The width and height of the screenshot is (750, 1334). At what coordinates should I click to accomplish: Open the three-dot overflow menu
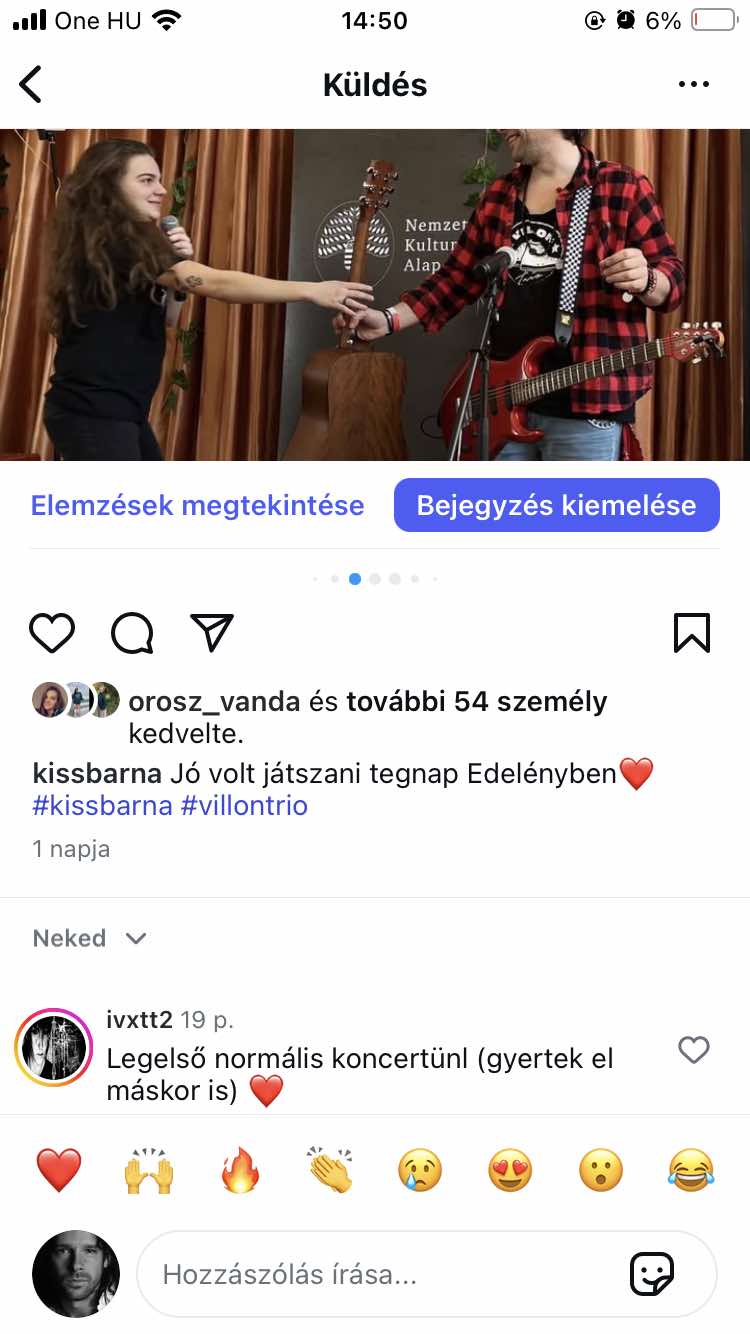pos(693,85)
